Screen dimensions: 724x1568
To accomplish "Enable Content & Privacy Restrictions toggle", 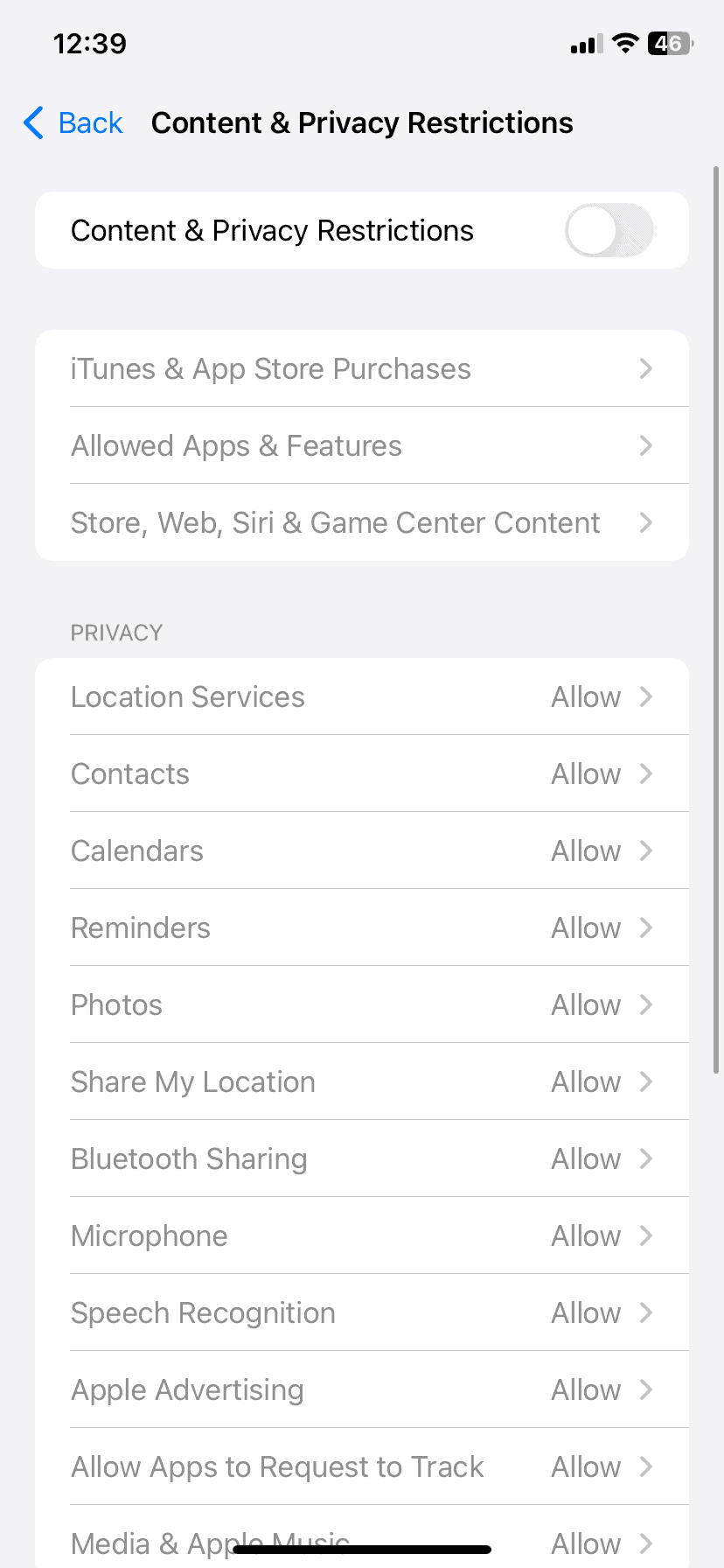I will coord(609,231).
